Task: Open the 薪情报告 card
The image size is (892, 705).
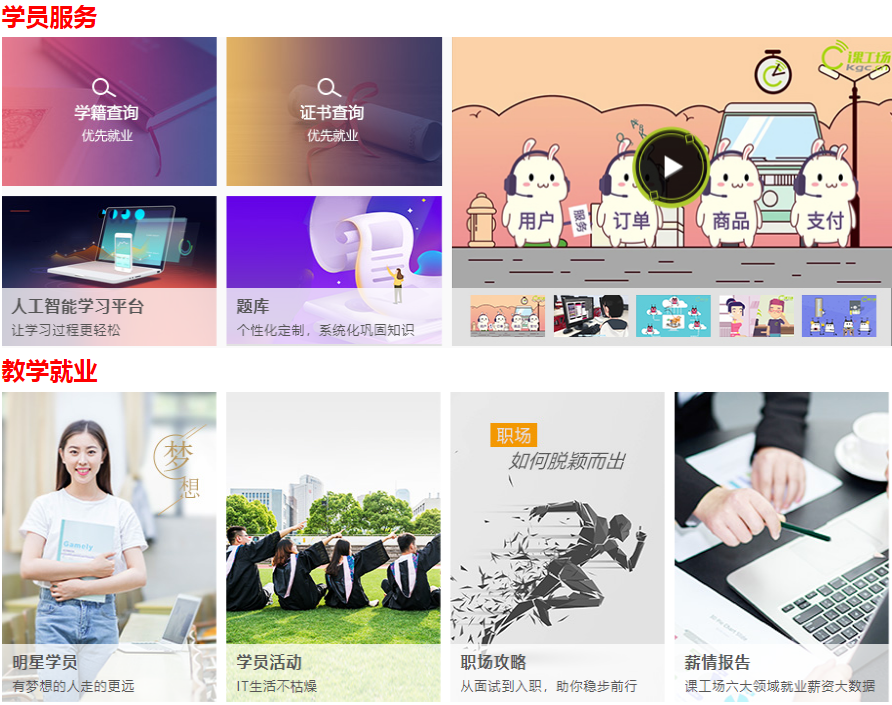Action: pos(781,546)
